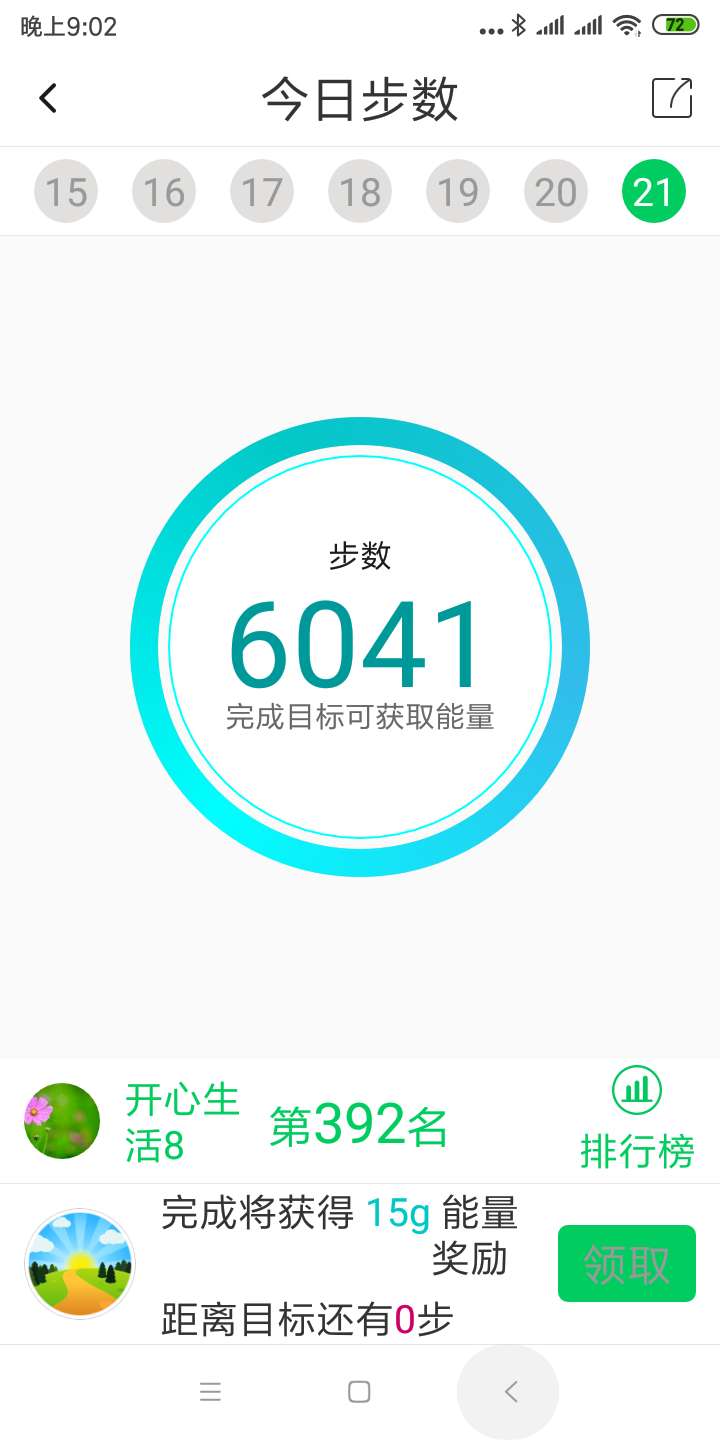720x1440 pixels.
Task: Tap the 开心生活8 flower avatar
Action: click(61, 1120)
